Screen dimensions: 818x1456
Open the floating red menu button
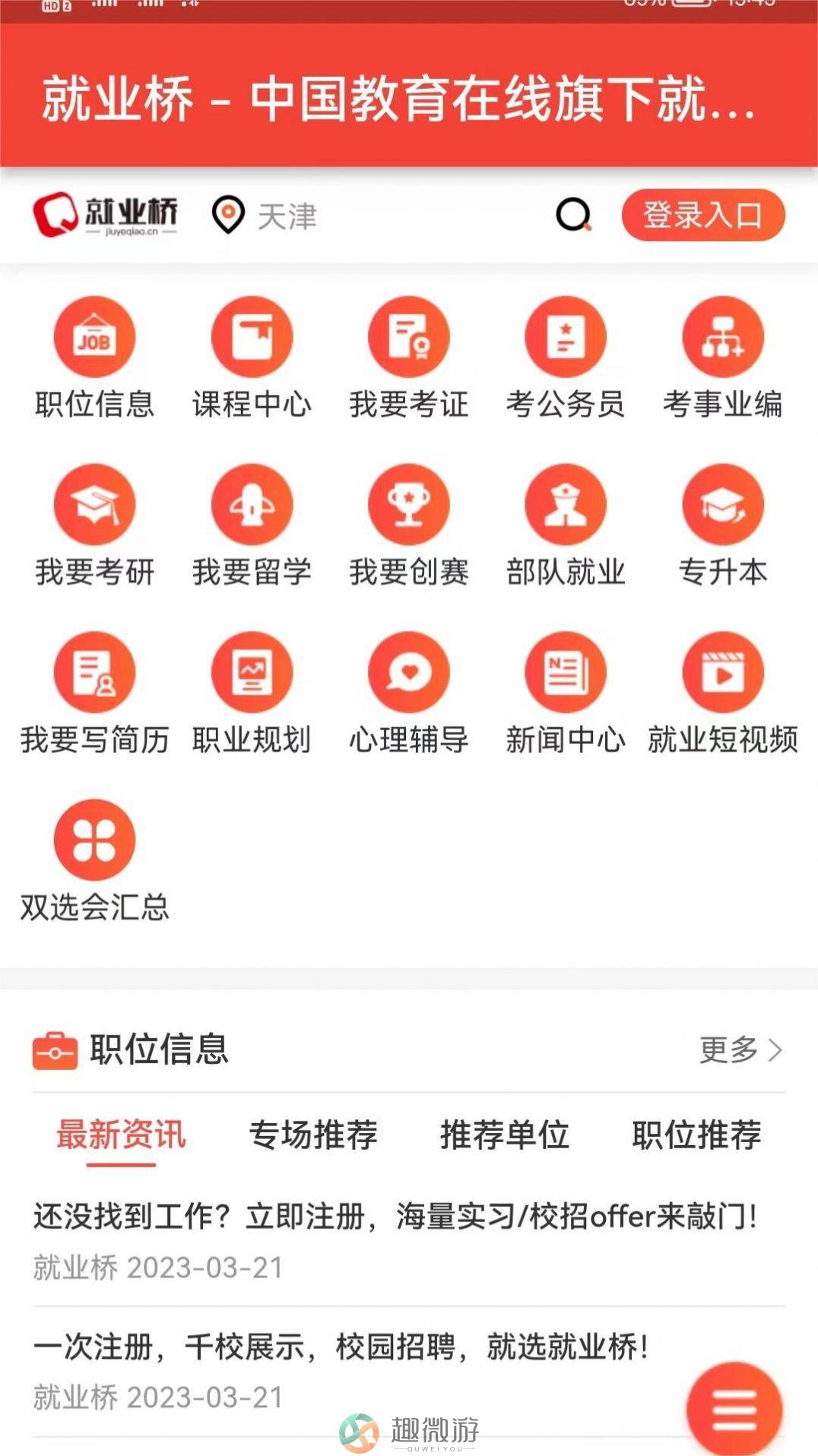pyautogui.click(x=734, y=1408)
